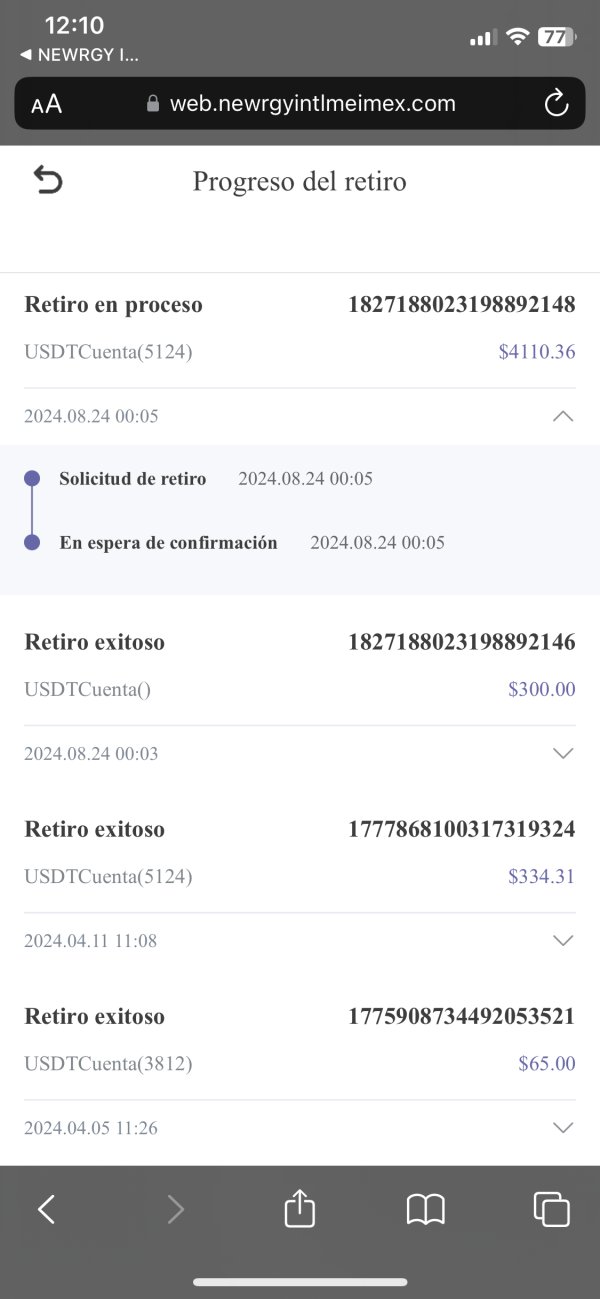Return to the NEWRGY app via breadcrumb
Screen dimensions: 600x1299
click(80, 55)
